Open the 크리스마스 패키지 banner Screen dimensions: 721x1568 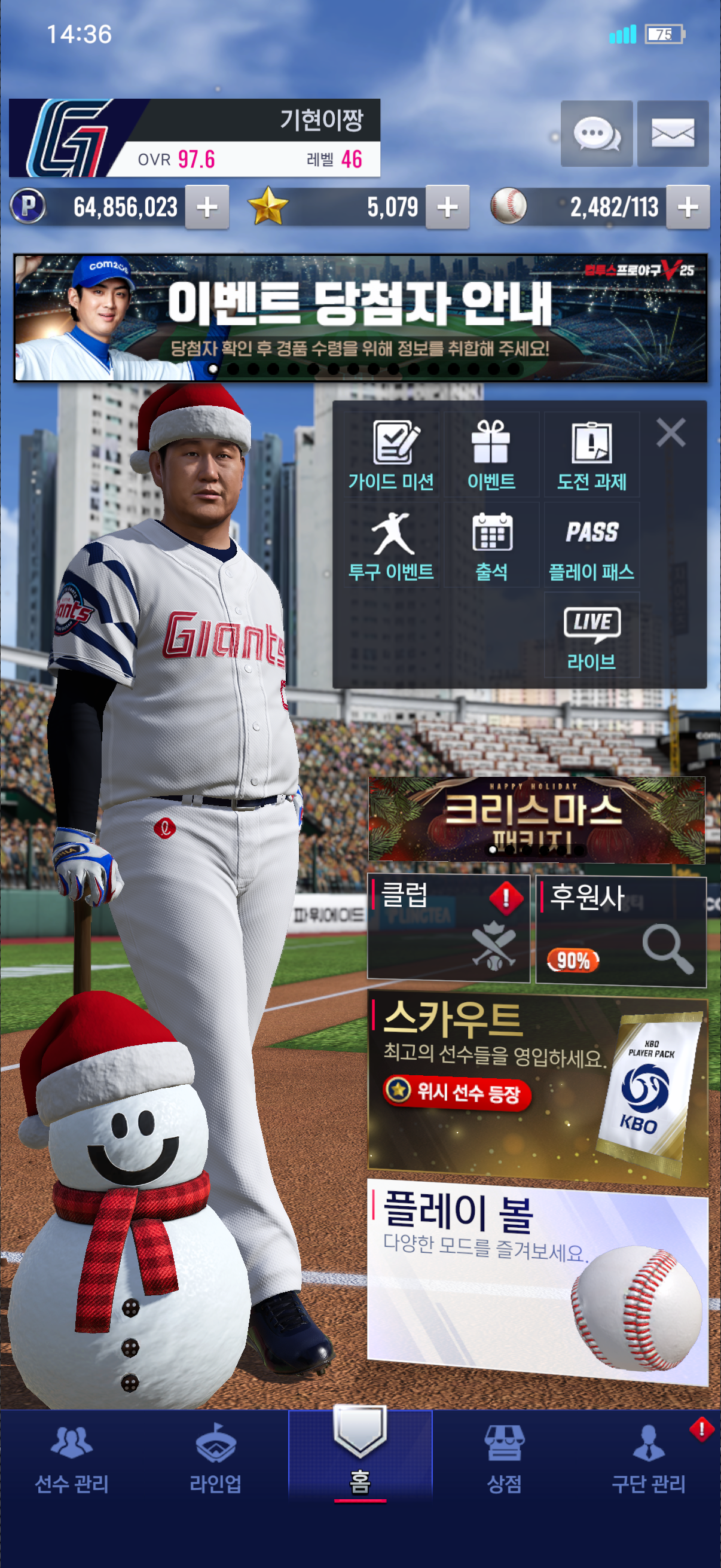(x=536, y=819)
